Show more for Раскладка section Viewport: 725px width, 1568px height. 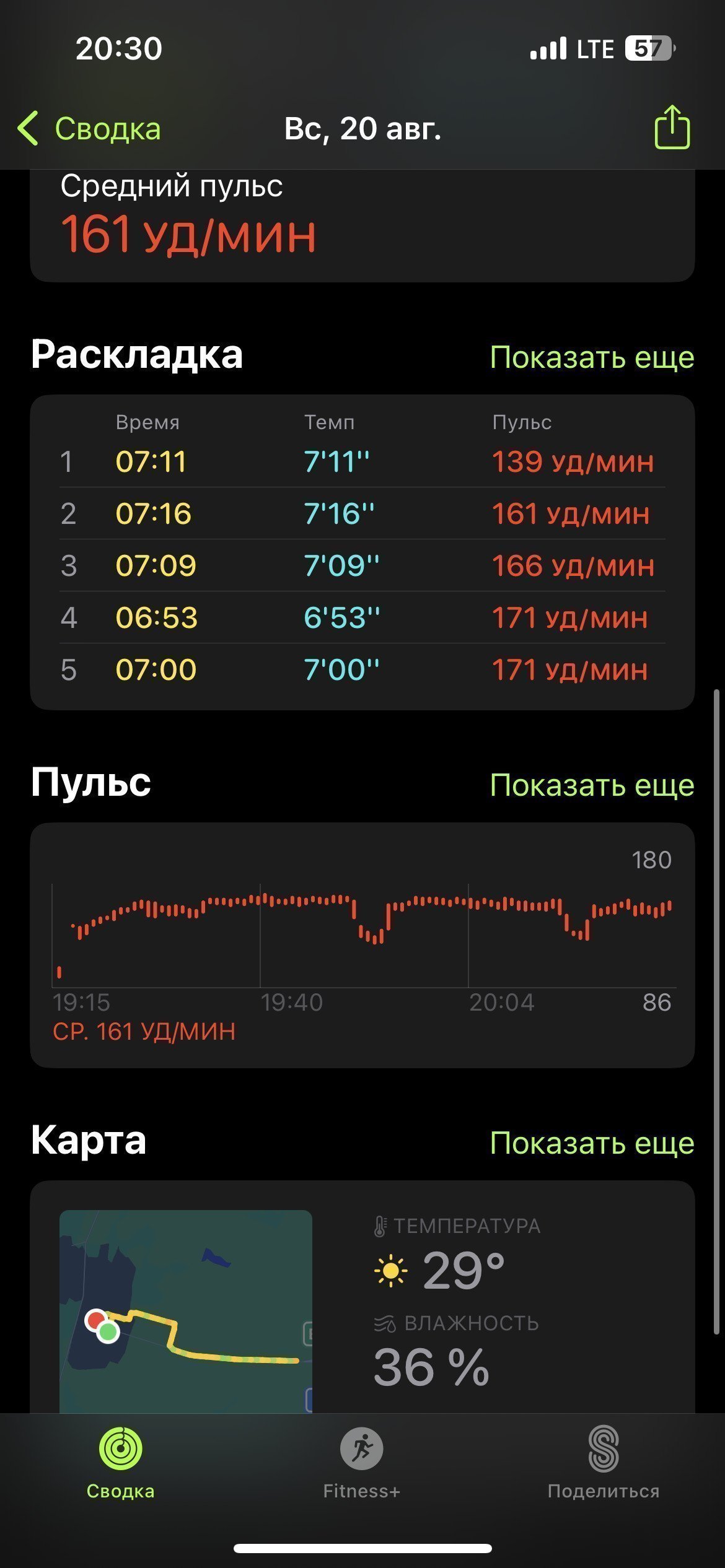point(592,357)
